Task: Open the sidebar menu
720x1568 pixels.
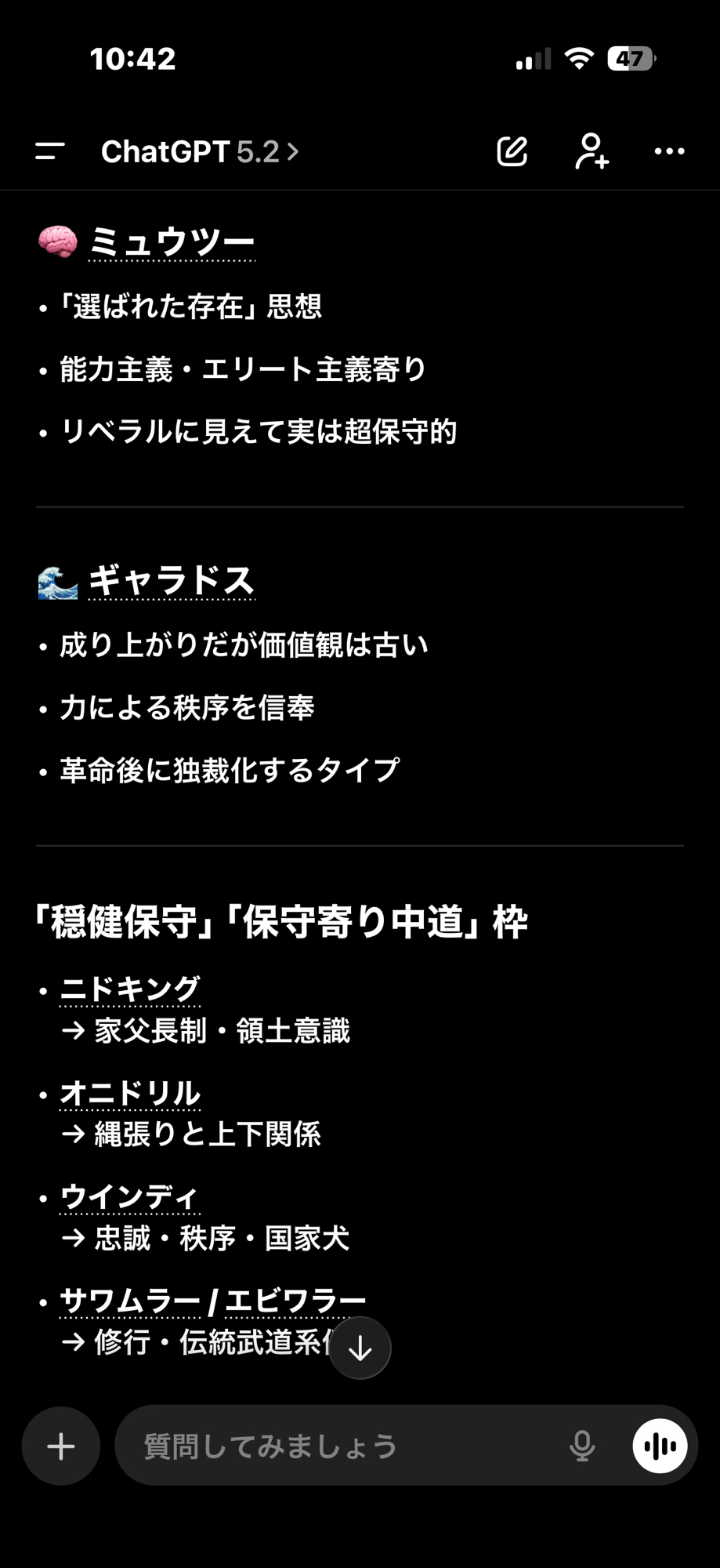Action: coord(49,151)
